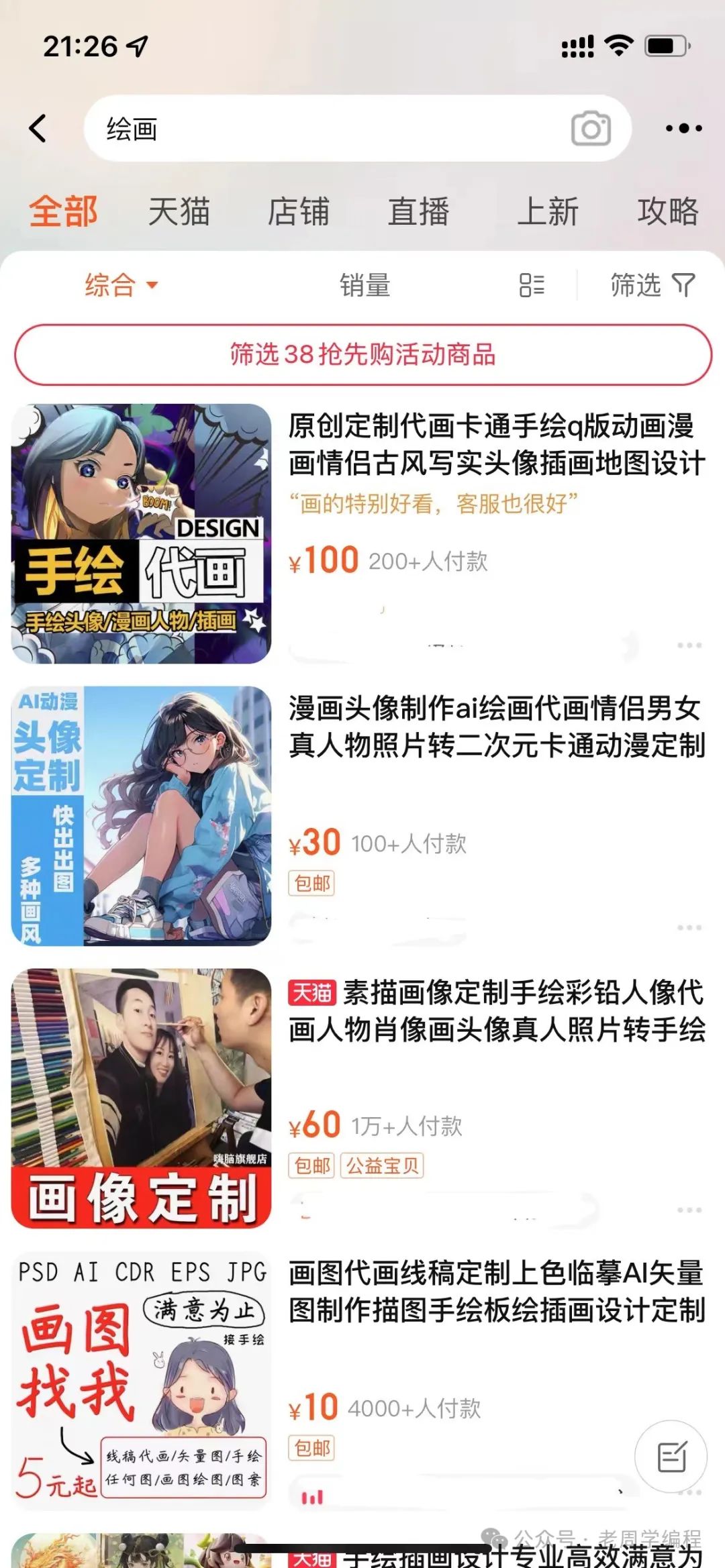
Task: Open the 画图代画线稿定制 product
Action: tap(497, 1292)
